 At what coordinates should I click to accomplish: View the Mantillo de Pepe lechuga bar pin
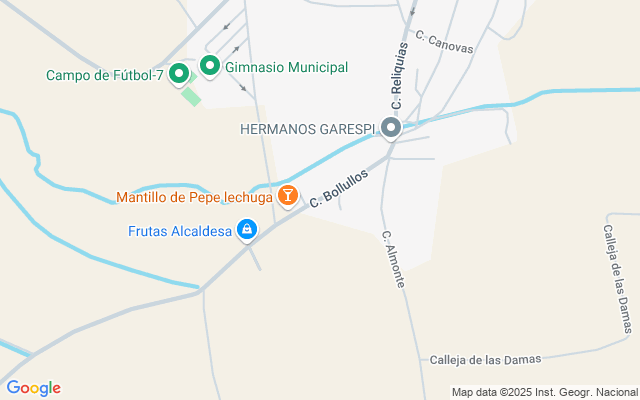coord(288,196)
